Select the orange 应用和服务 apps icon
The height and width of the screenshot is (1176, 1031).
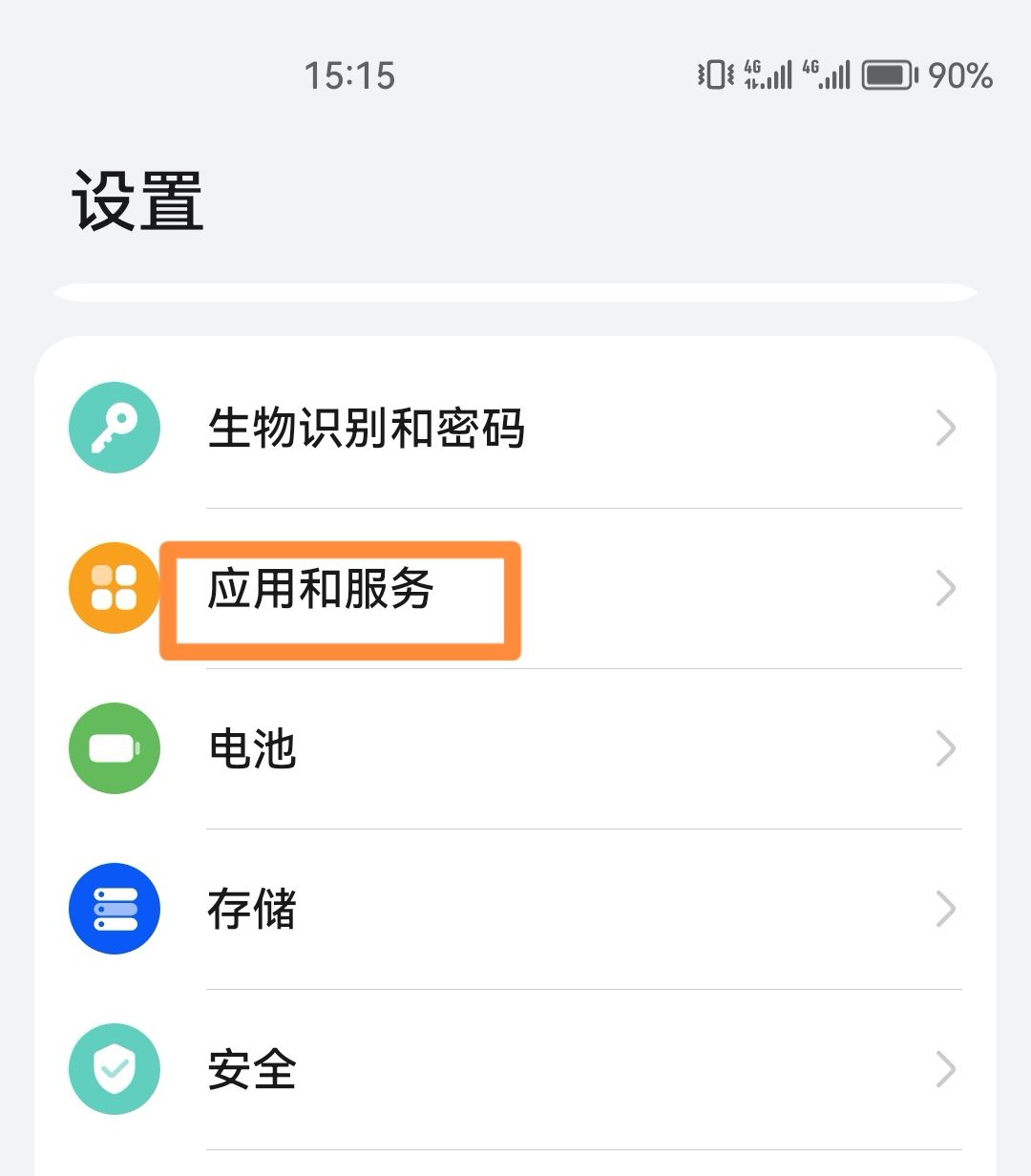(x=114, y=588)
